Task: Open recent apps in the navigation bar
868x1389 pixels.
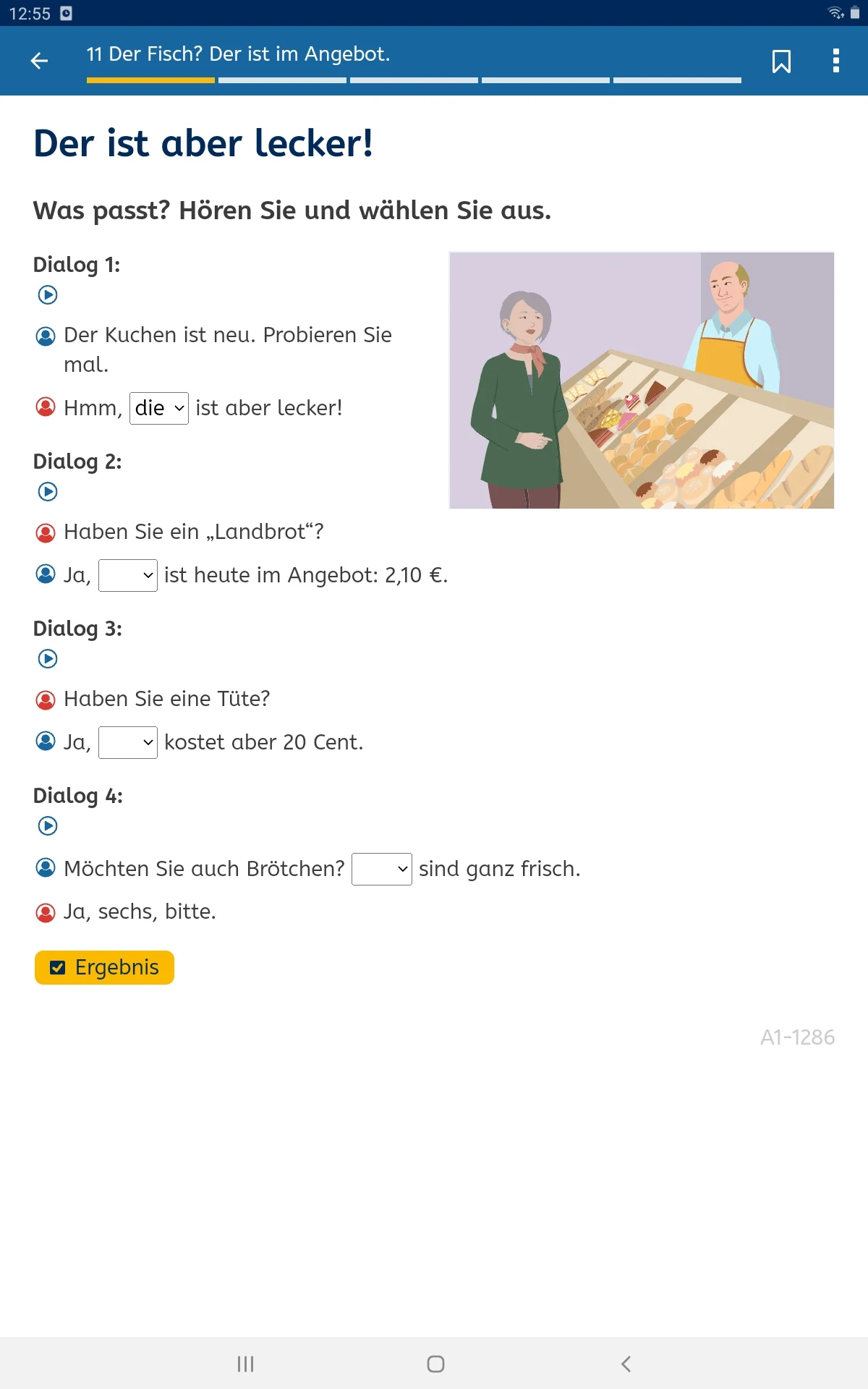Action: coord(245,1364)
